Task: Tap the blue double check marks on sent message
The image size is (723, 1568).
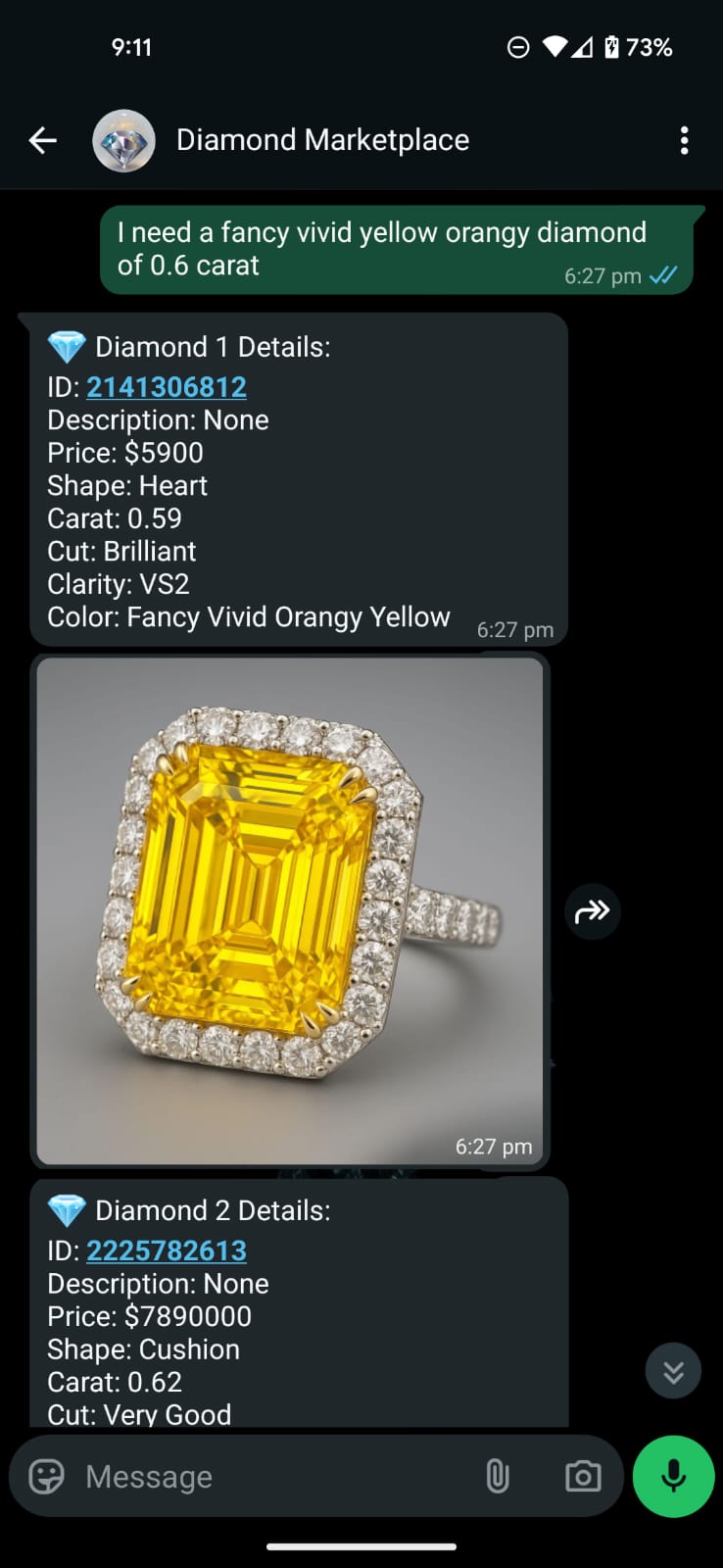Action: (x=661, y=275)
